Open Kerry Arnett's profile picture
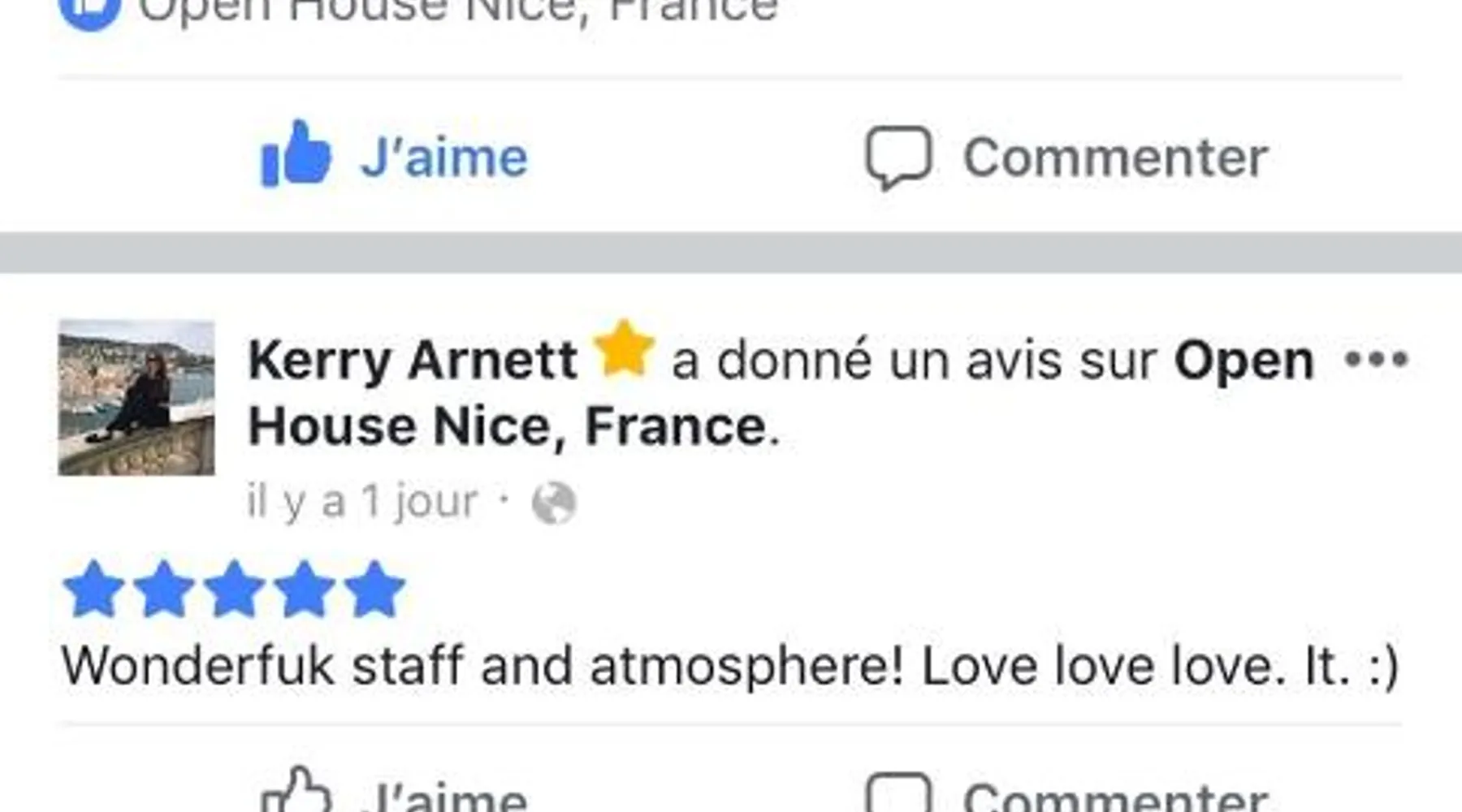Viewport: 1462px width, 812px height. click(x=136, y=398)
